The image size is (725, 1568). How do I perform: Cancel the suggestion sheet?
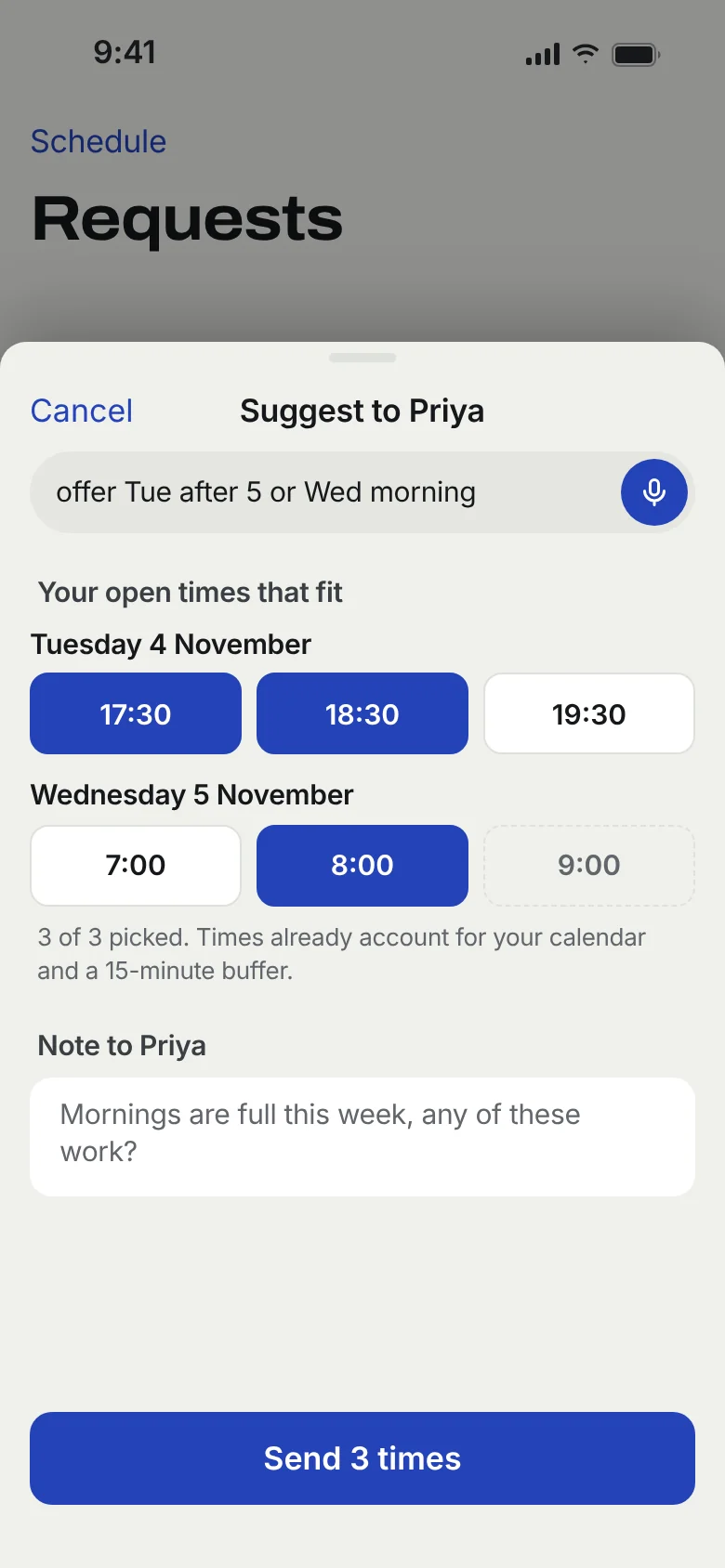[x=82, y=411]
